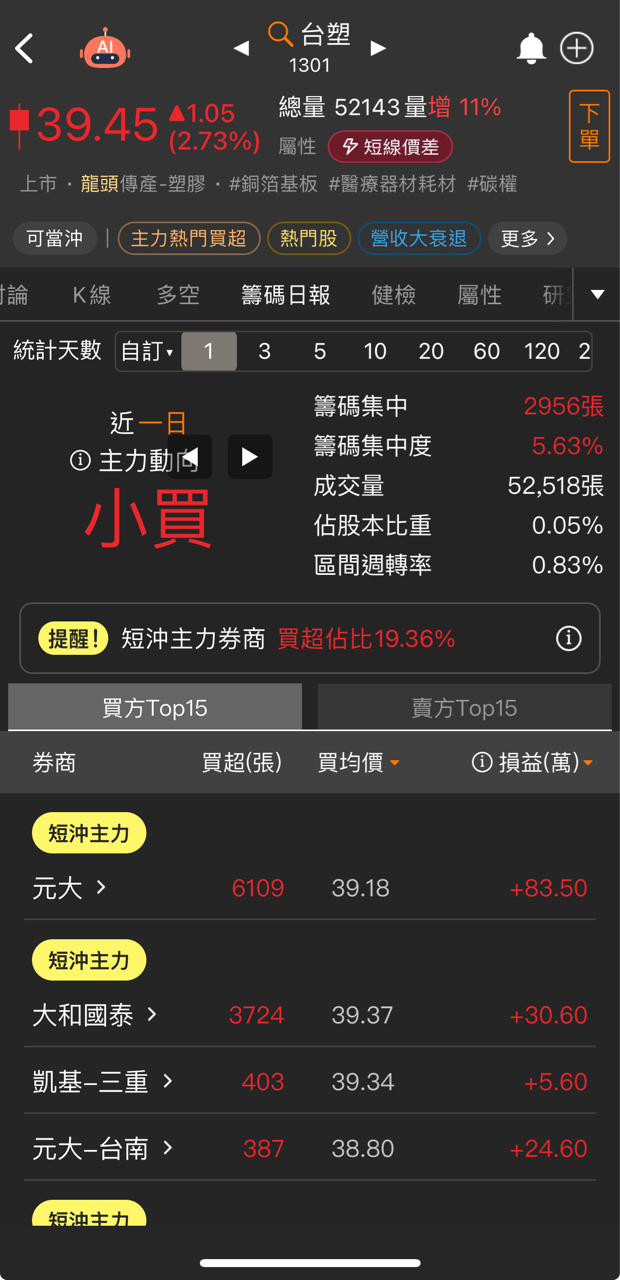Open the price alert bell
Screen dimensions: 620x1280
coord(531,48)
